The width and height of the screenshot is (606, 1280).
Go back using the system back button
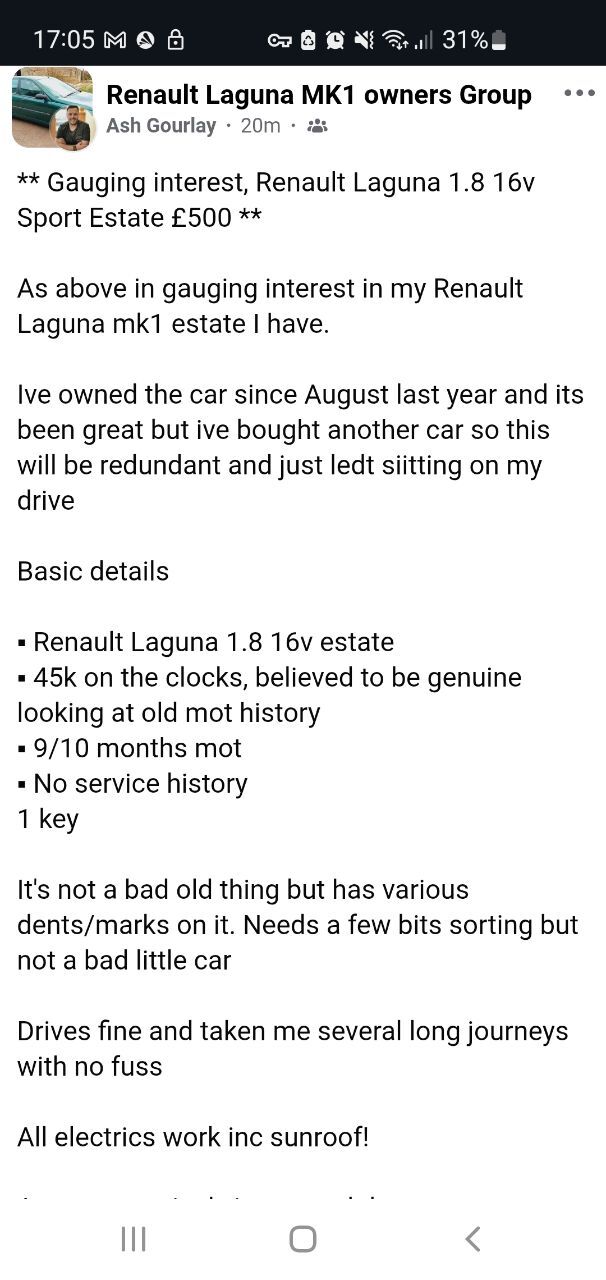pyautogui.click(x=473, y=1239)
